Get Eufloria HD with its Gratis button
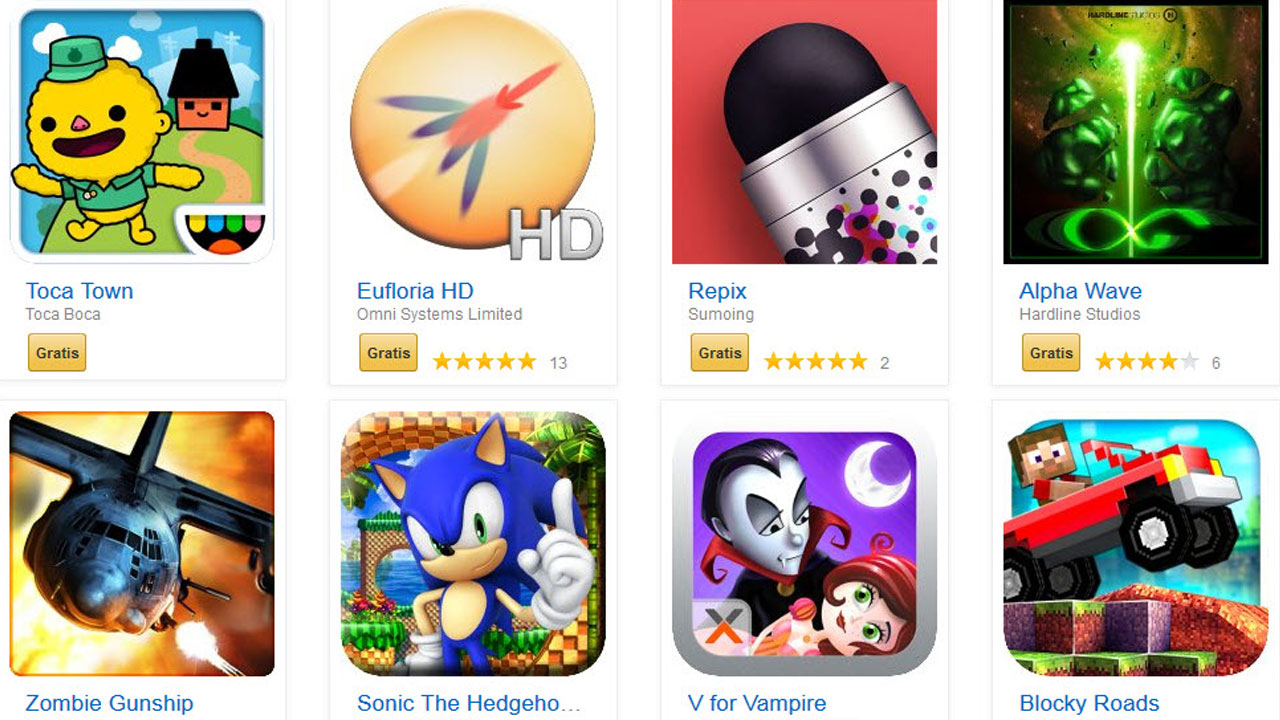The image size is (1280, 720). (388, 353)
